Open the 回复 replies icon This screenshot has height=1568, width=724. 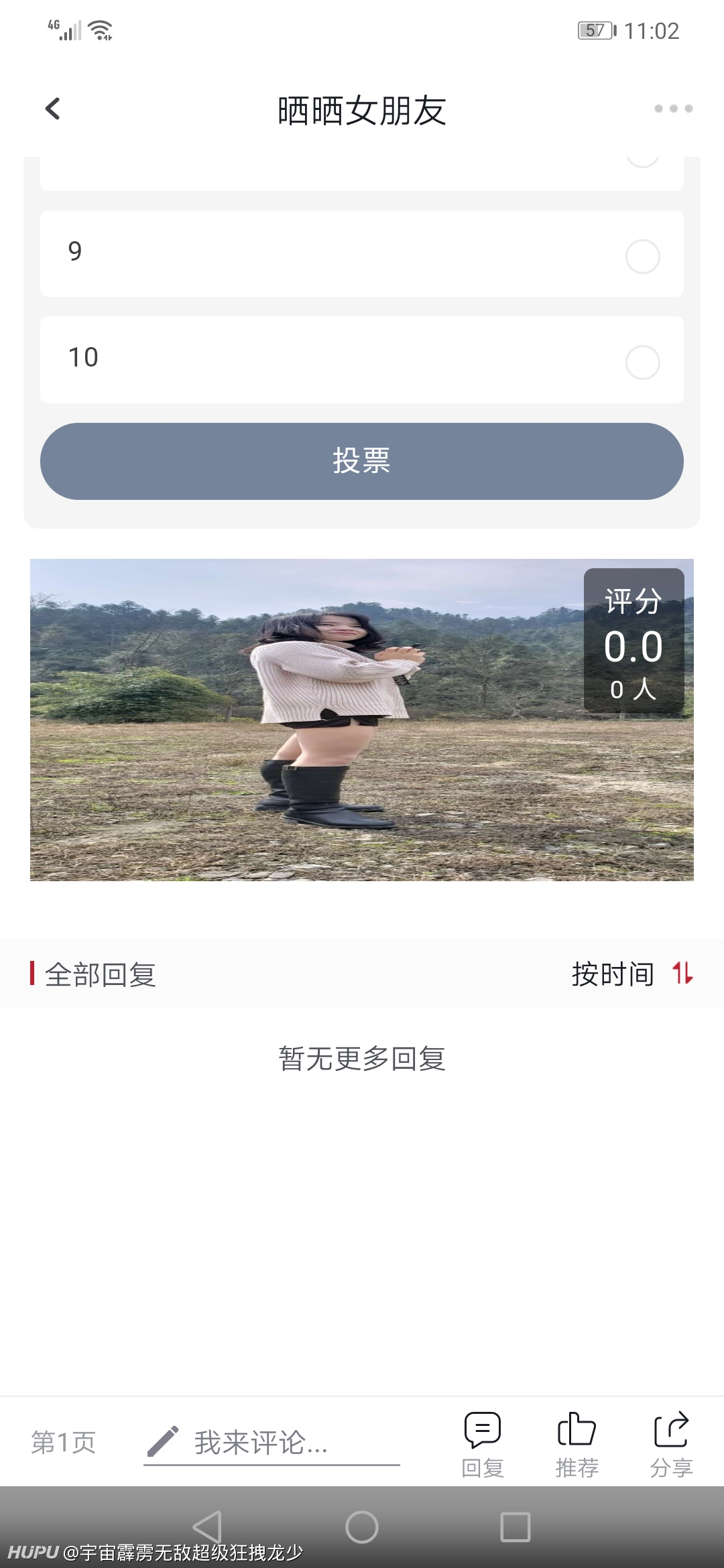coord(483,1445)
